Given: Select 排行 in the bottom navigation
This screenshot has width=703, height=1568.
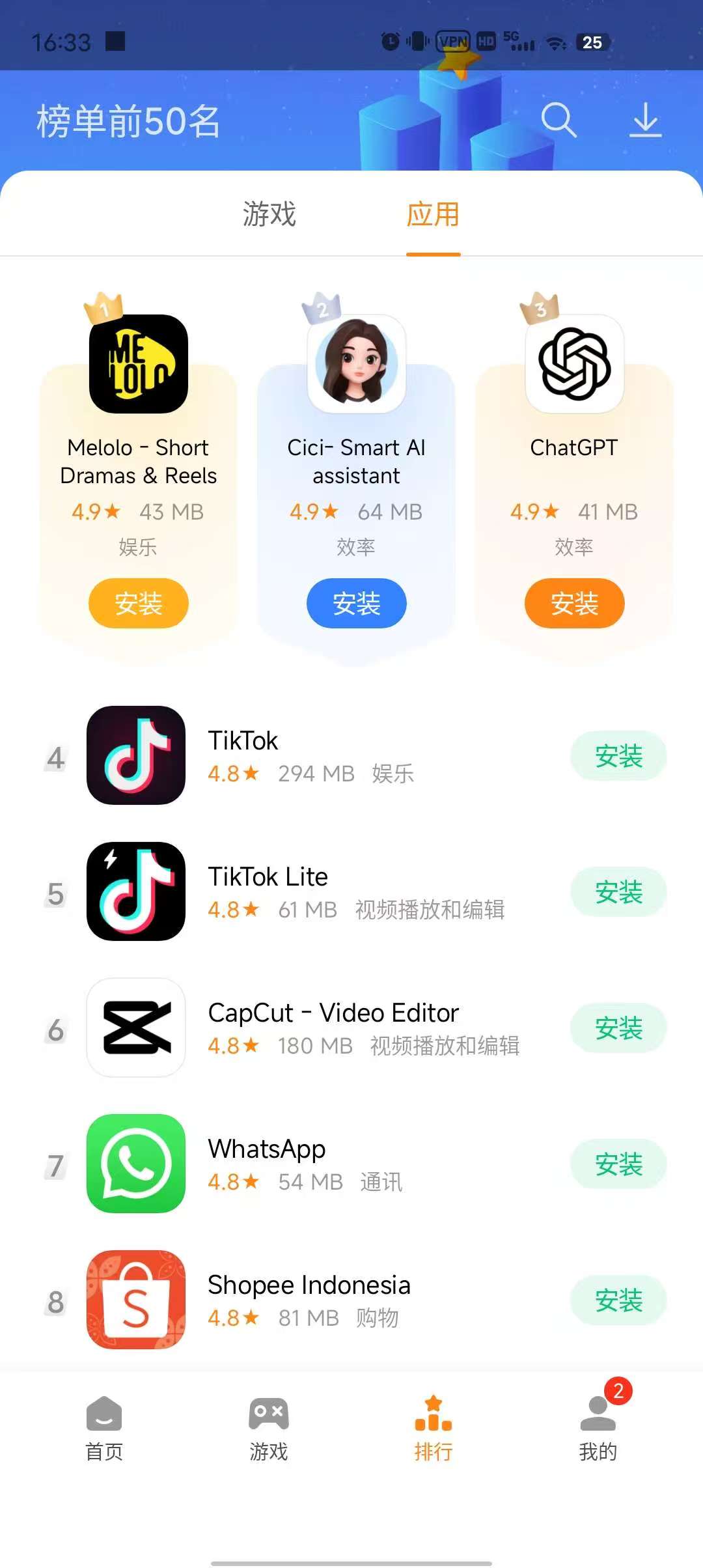Looking at the screenshot, I should coord(433,1433).
